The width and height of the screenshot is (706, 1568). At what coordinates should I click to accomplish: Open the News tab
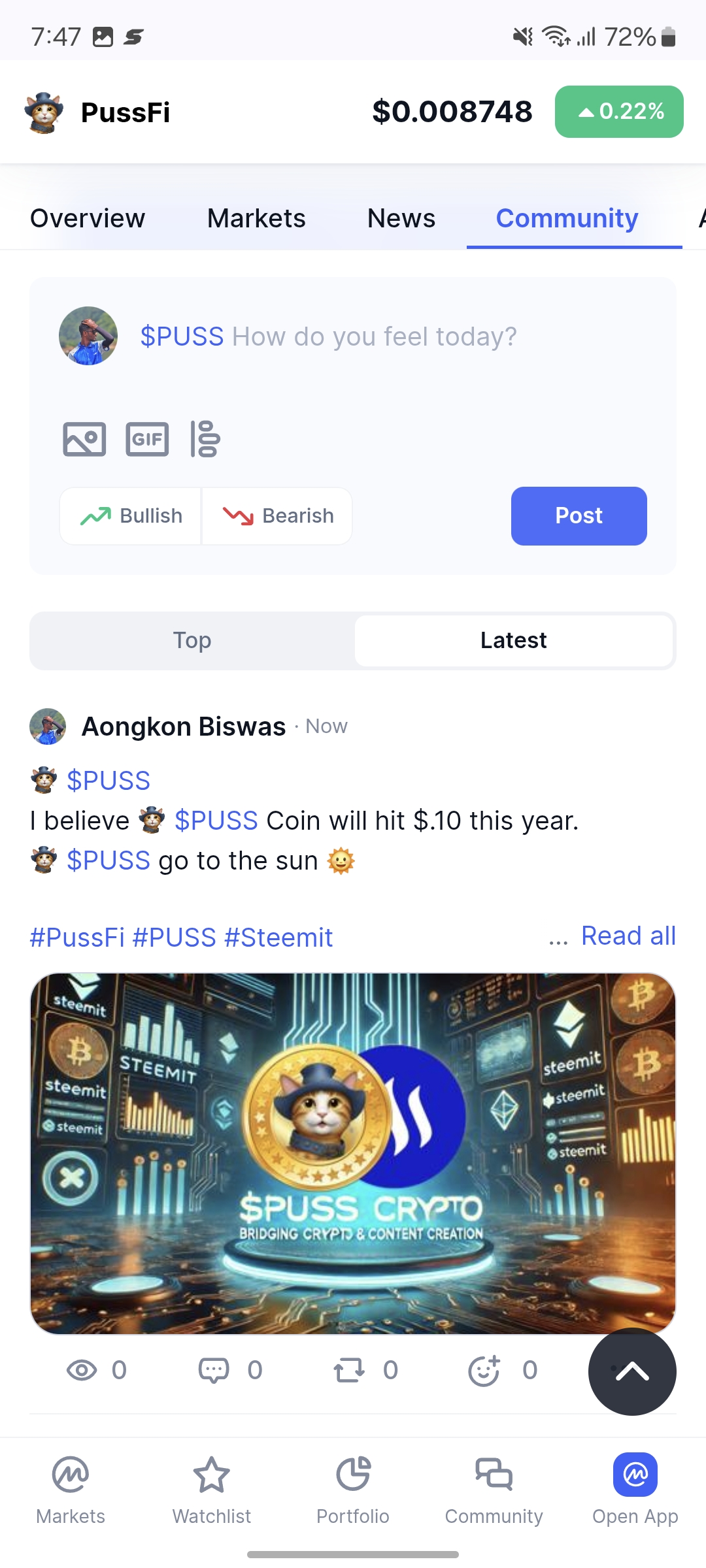pos(401,218)
